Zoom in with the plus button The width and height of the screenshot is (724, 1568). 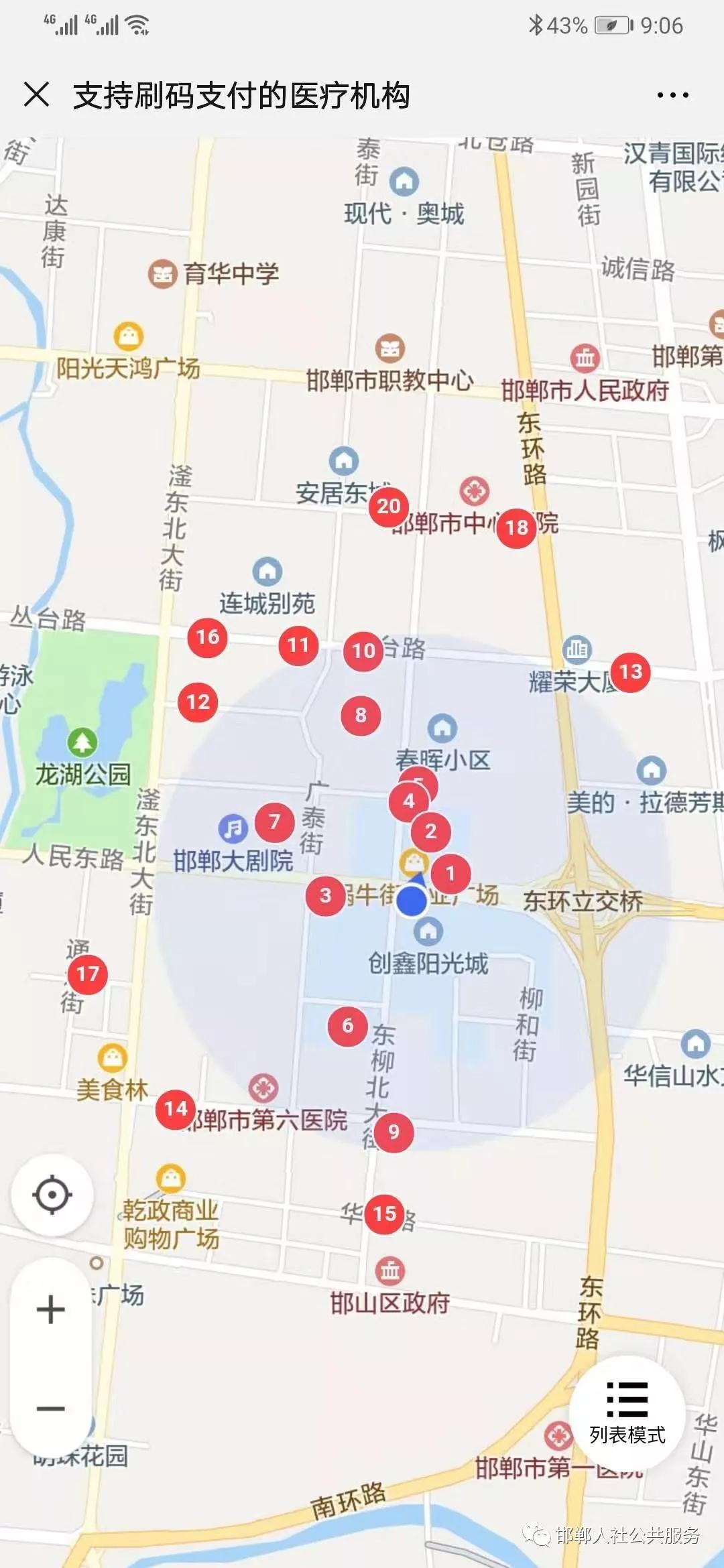(x=51, y=1309)
